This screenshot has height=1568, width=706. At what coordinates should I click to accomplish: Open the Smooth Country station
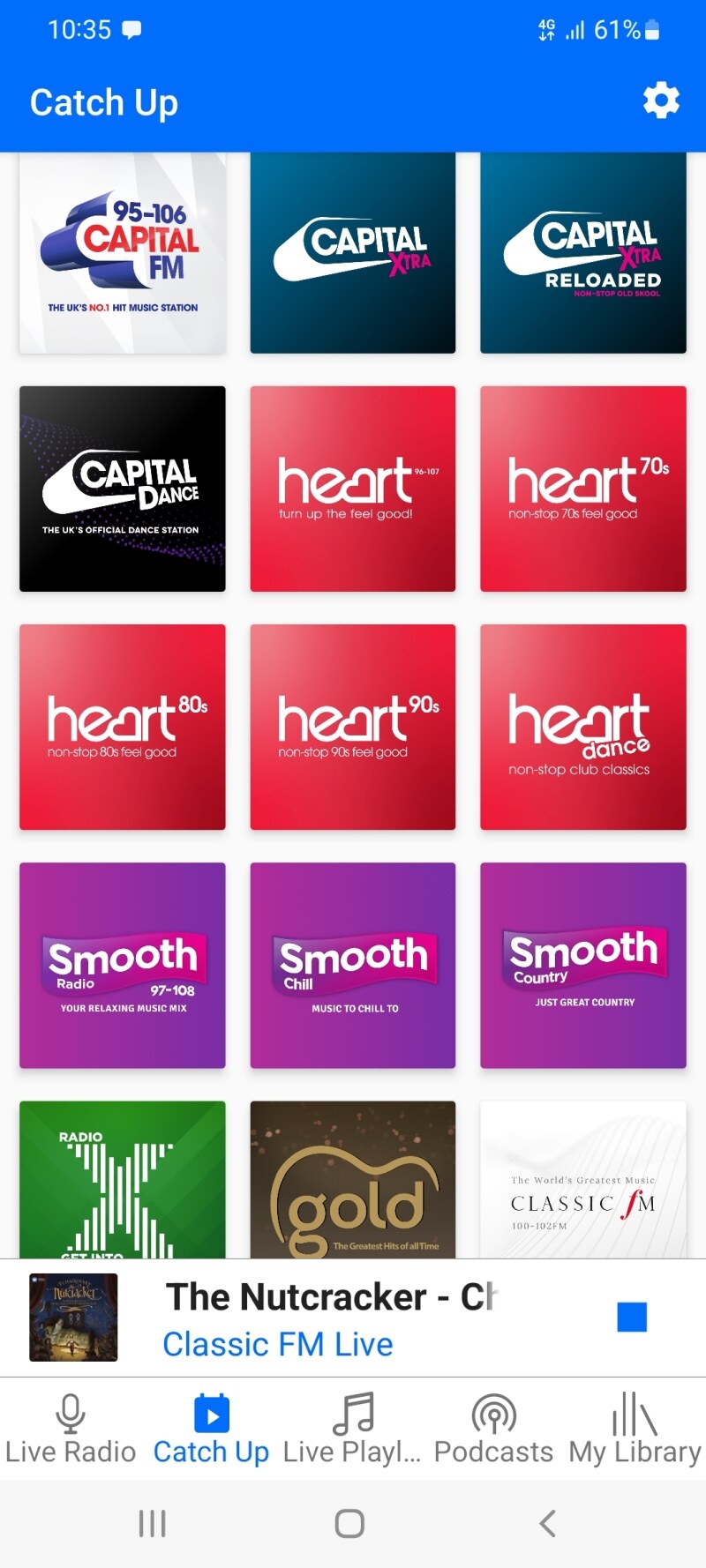(583, 965)
